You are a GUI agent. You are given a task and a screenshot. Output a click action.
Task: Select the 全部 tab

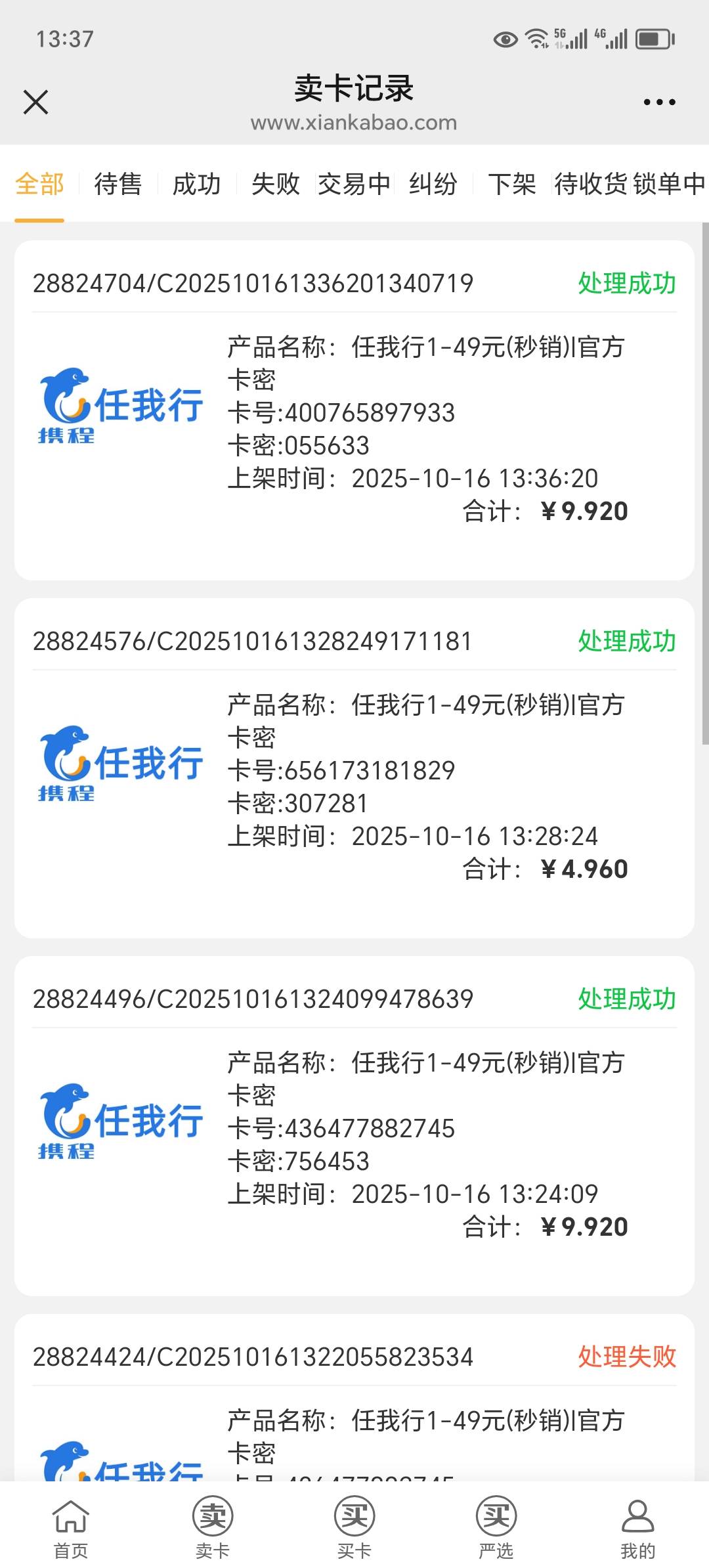tap(39, 184)
